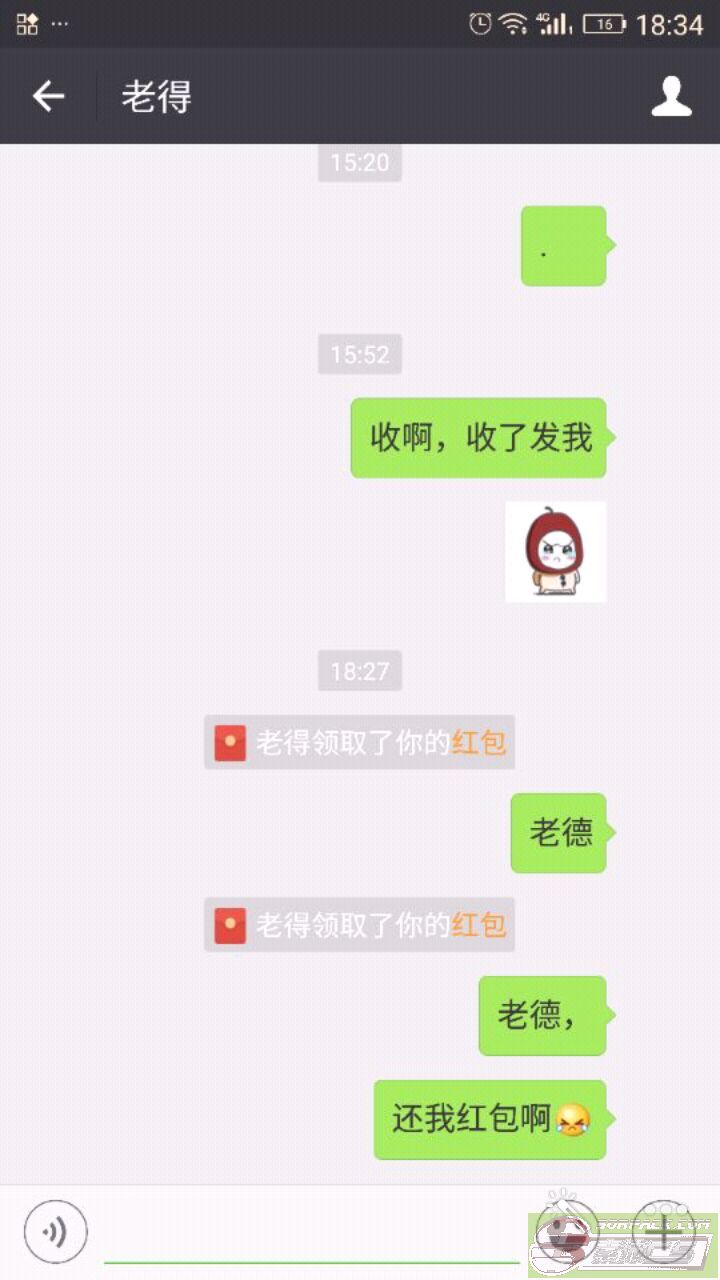This screenshot has width=720, height=1280.
Task: Open chat info via the person icon
Action: click(671, 97)
